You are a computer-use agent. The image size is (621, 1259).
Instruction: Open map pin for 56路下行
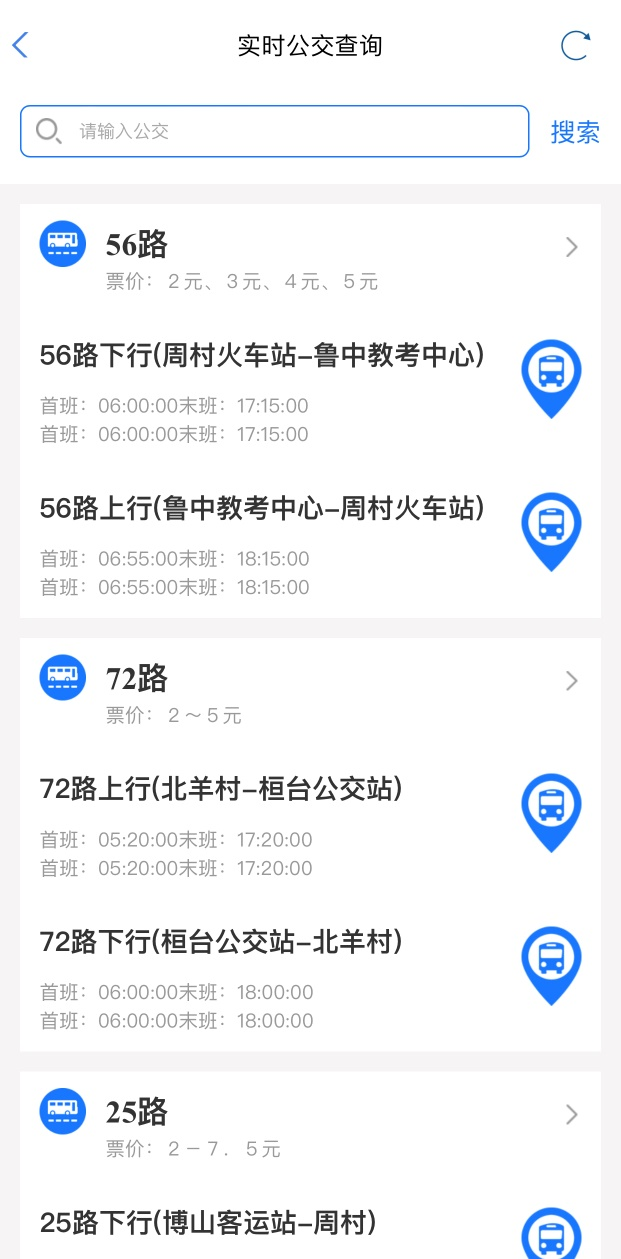[551, 376]
